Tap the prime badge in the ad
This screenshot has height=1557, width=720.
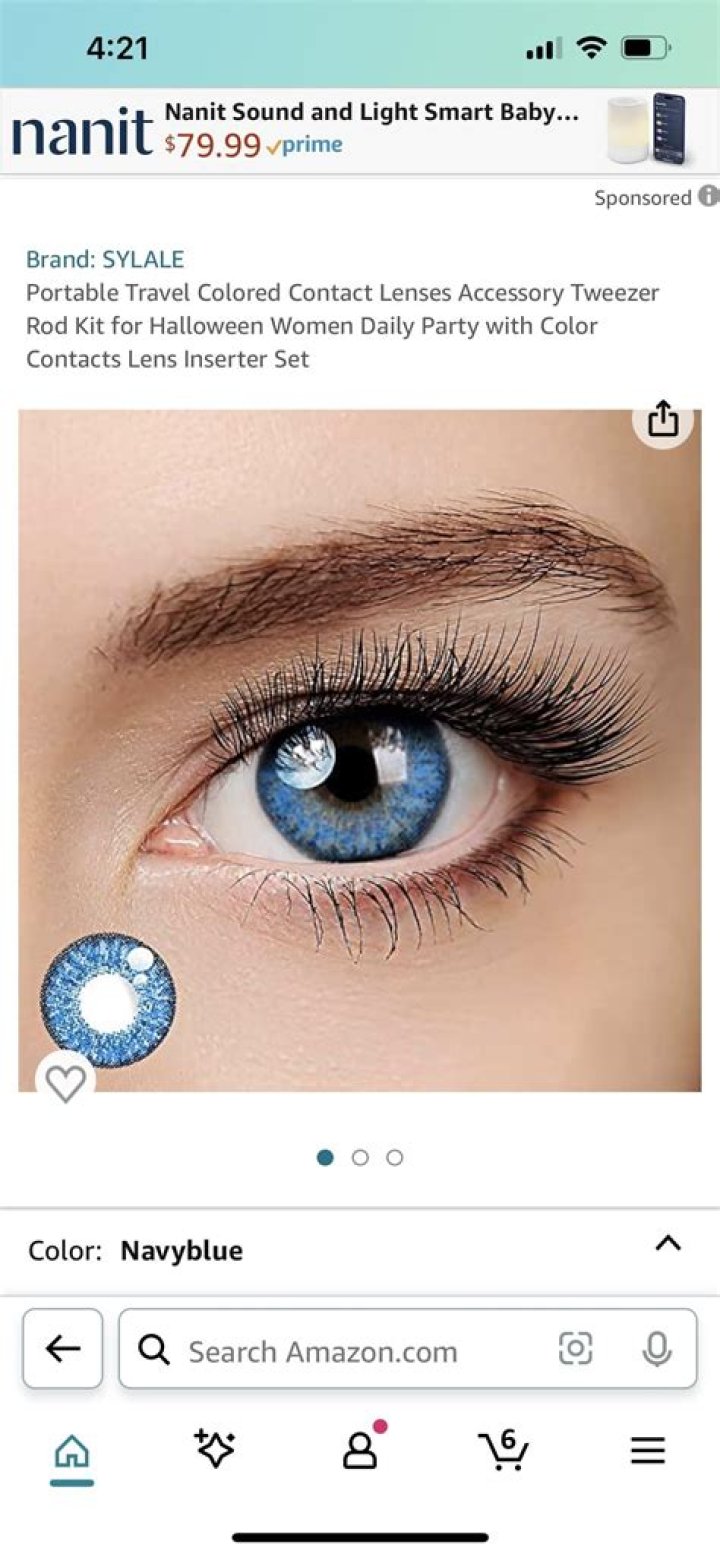pos(303,145)
